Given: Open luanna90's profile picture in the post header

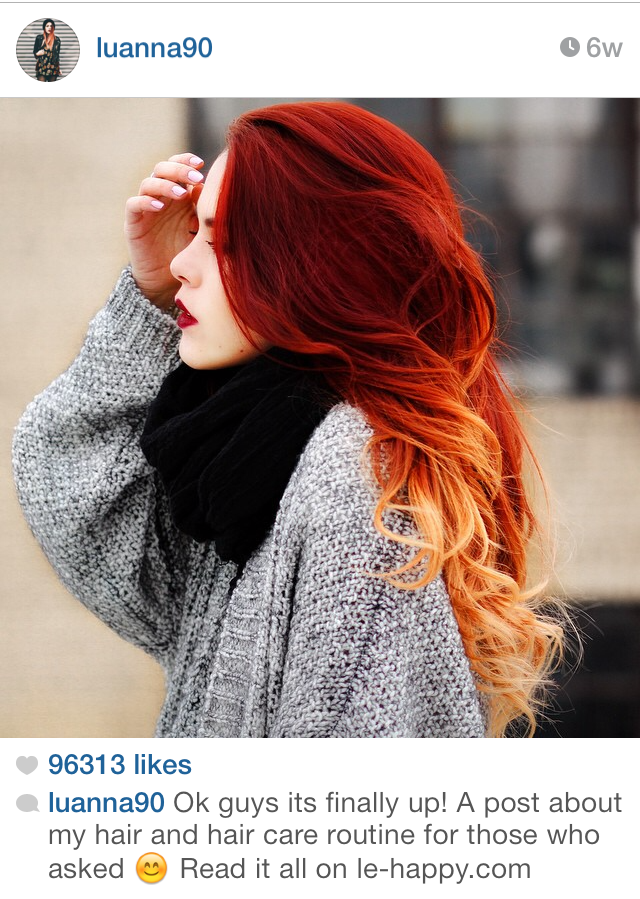Looking at the screenshot, I should pyautogui.click(x=47, y=49).
